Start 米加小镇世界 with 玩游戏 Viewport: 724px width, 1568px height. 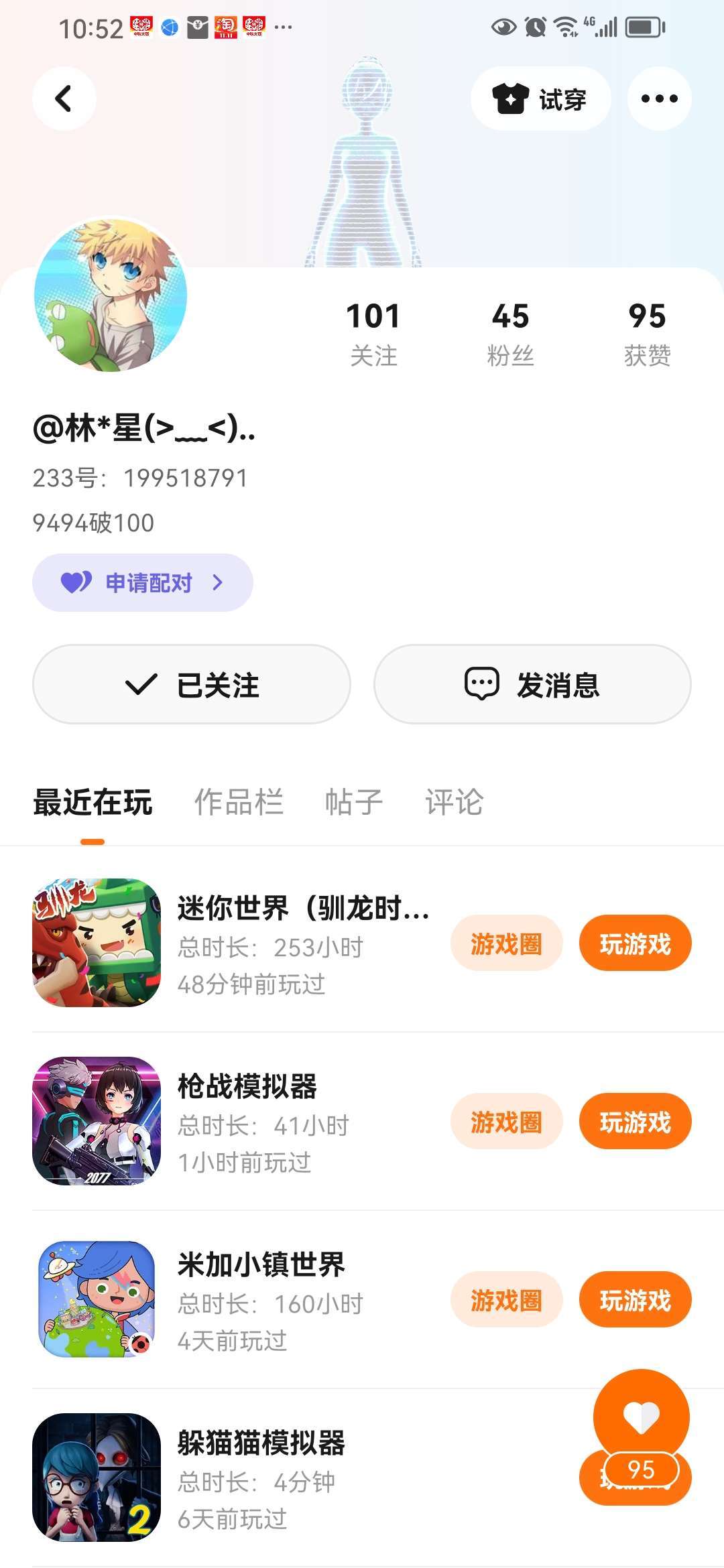[635, 1300]
